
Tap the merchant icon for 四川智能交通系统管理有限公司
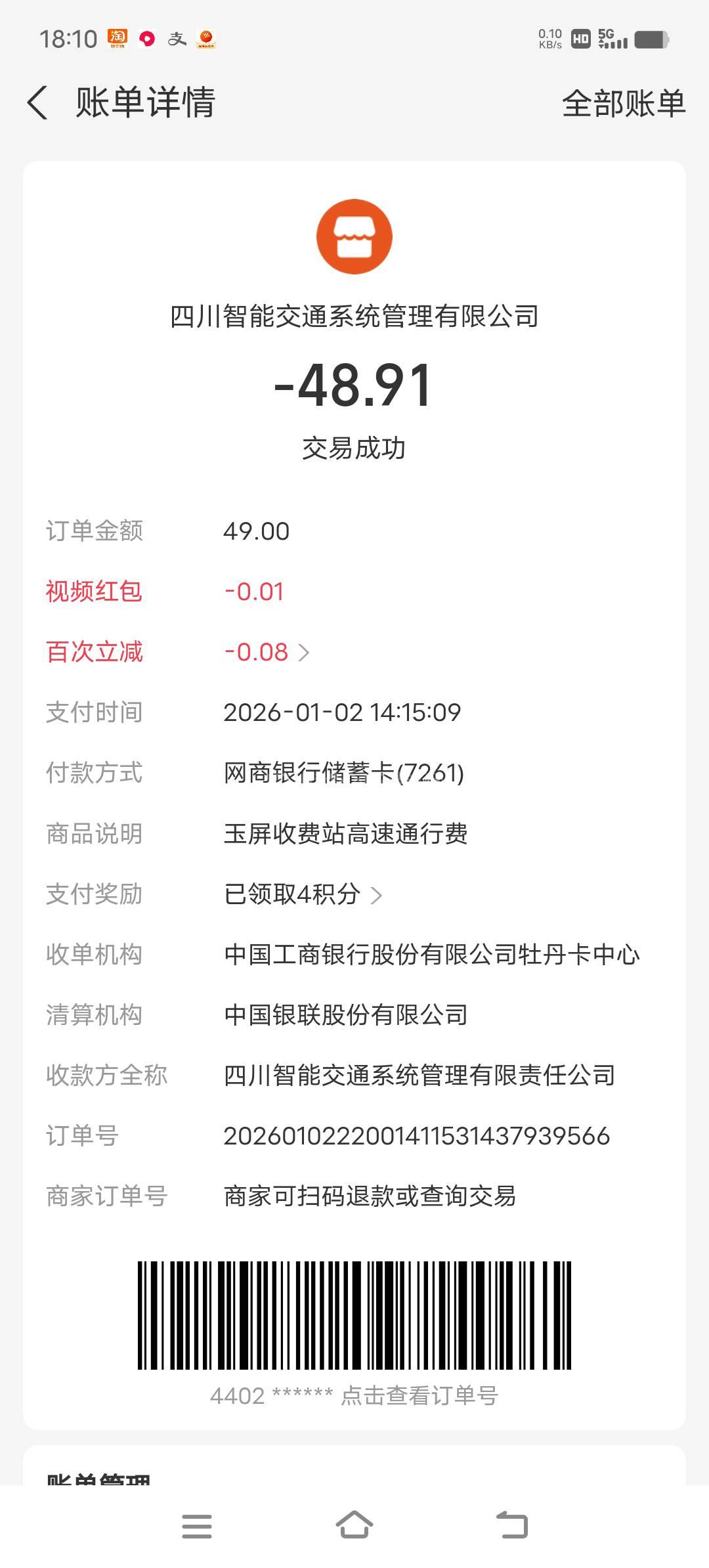[354, 236]
